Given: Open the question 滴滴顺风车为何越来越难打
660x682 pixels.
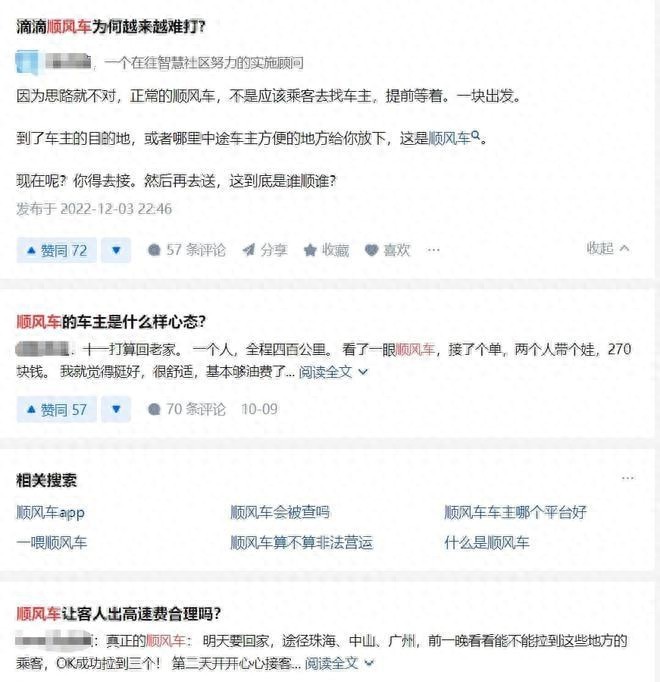Looking at the screenshot, I should coord(119,28).
